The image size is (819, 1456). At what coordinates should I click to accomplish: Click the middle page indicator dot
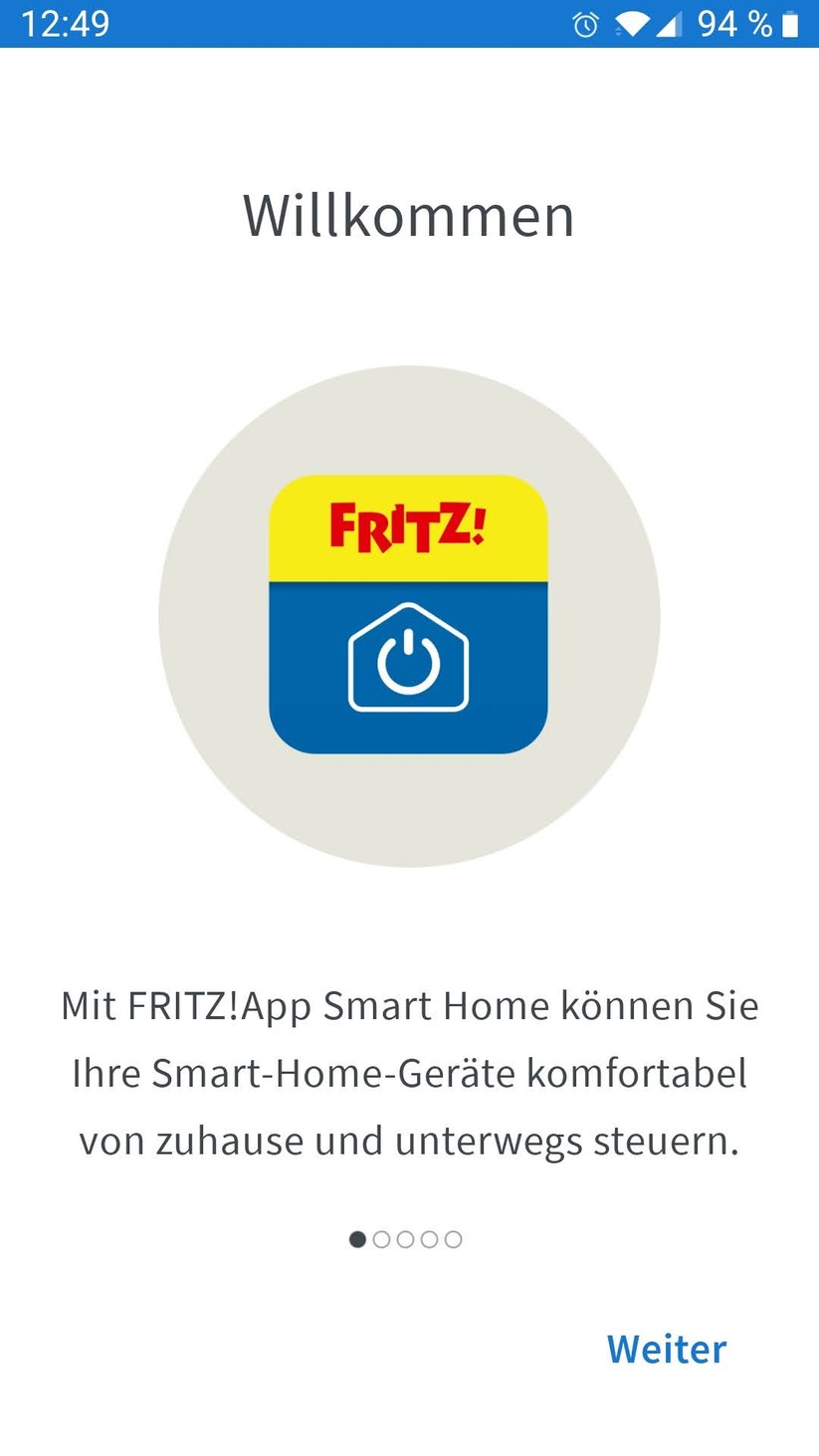406,1239
